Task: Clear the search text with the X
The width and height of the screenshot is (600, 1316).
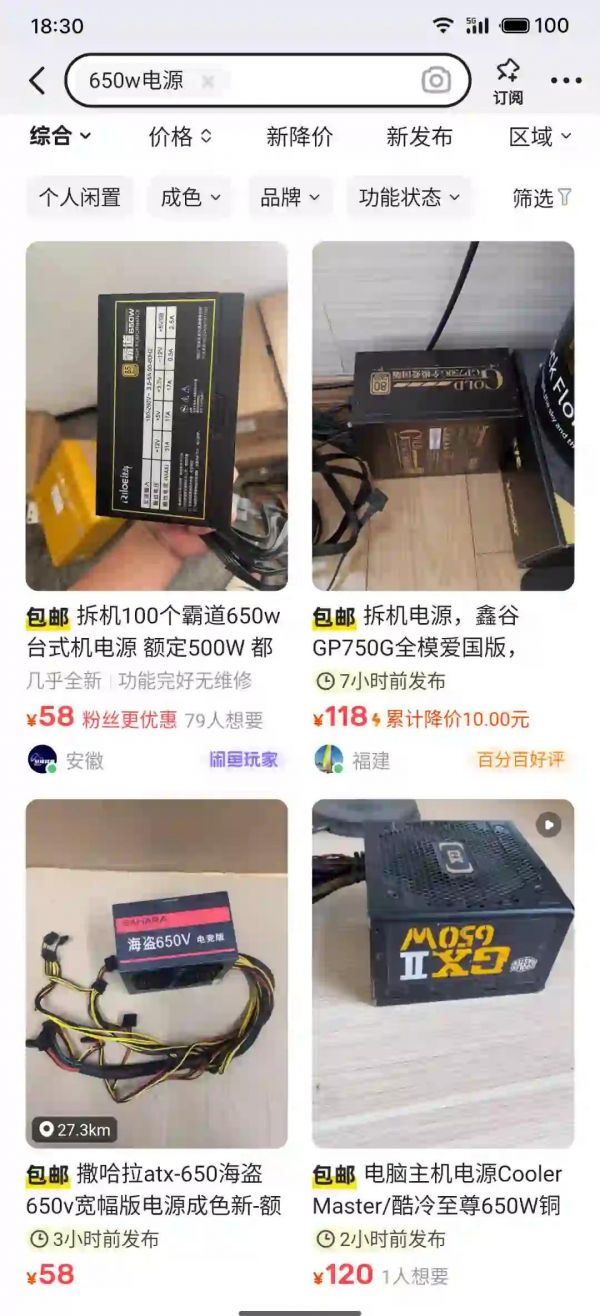Action: 208,82
